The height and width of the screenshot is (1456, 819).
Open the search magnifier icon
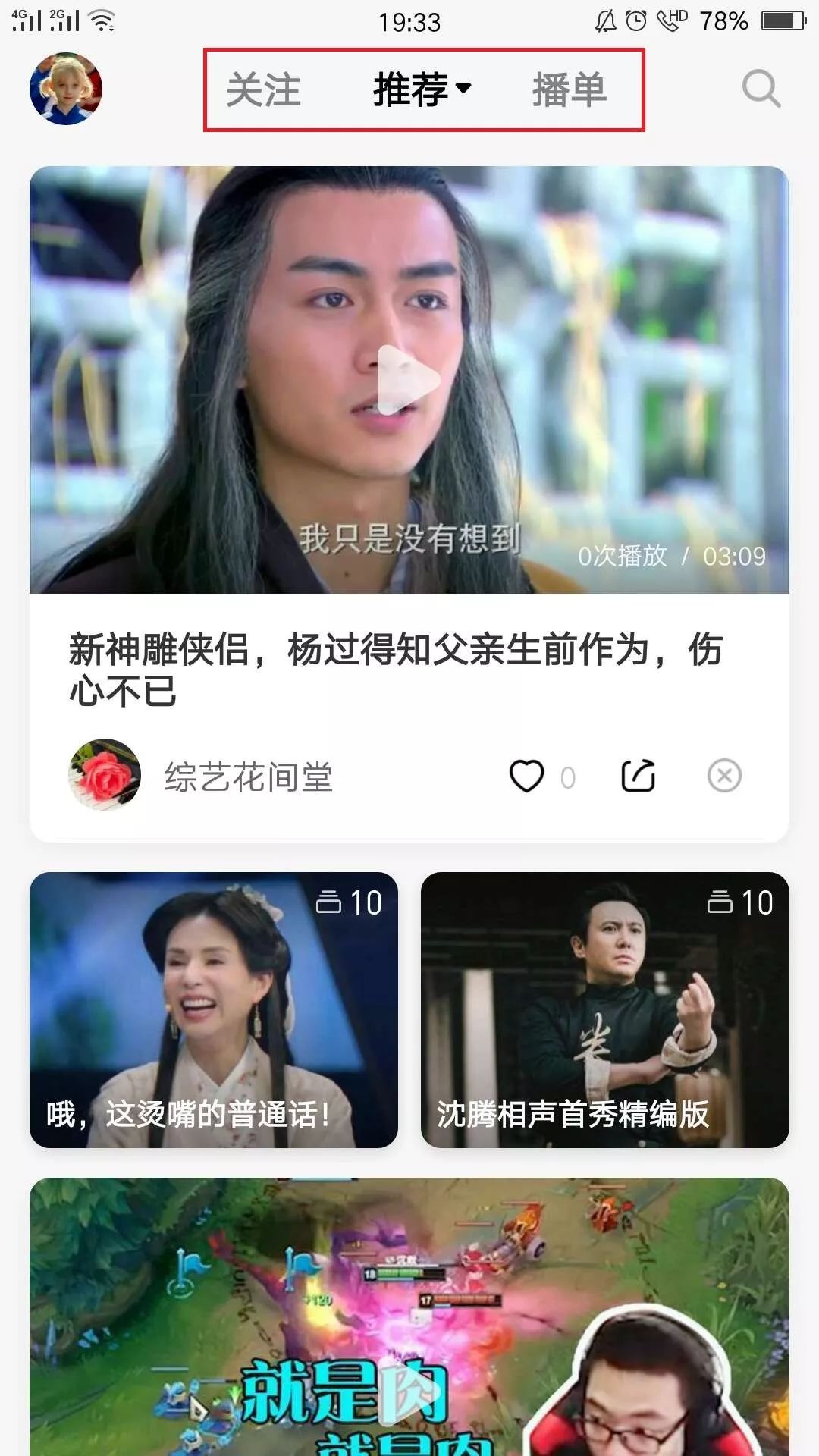pos(761,89)
